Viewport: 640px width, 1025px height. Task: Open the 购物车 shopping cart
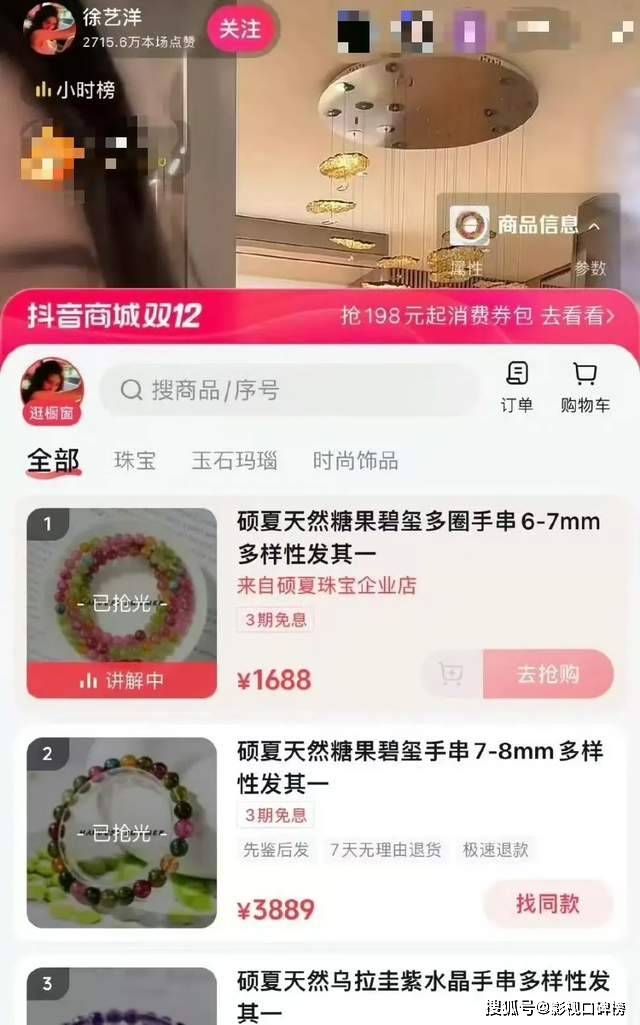(585, 387)
